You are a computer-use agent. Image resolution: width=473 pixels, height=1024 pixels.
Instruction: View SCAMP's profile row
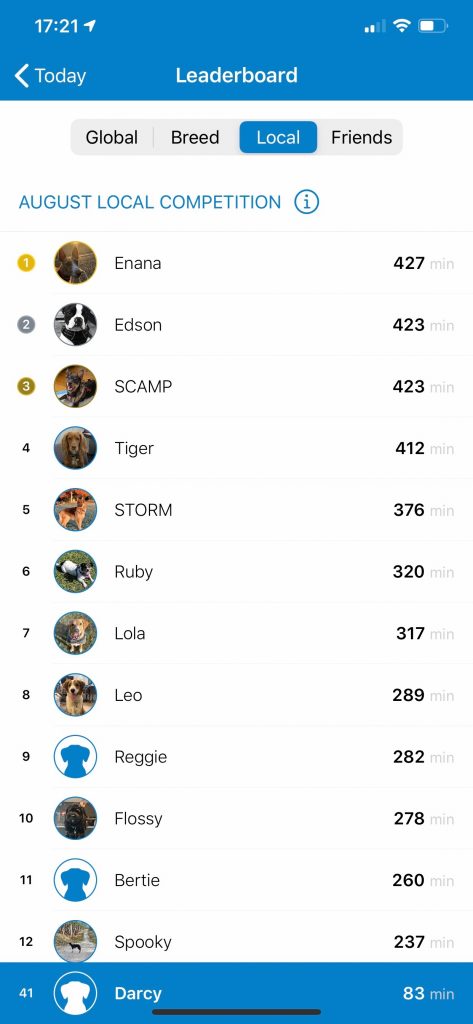(236, 387)
